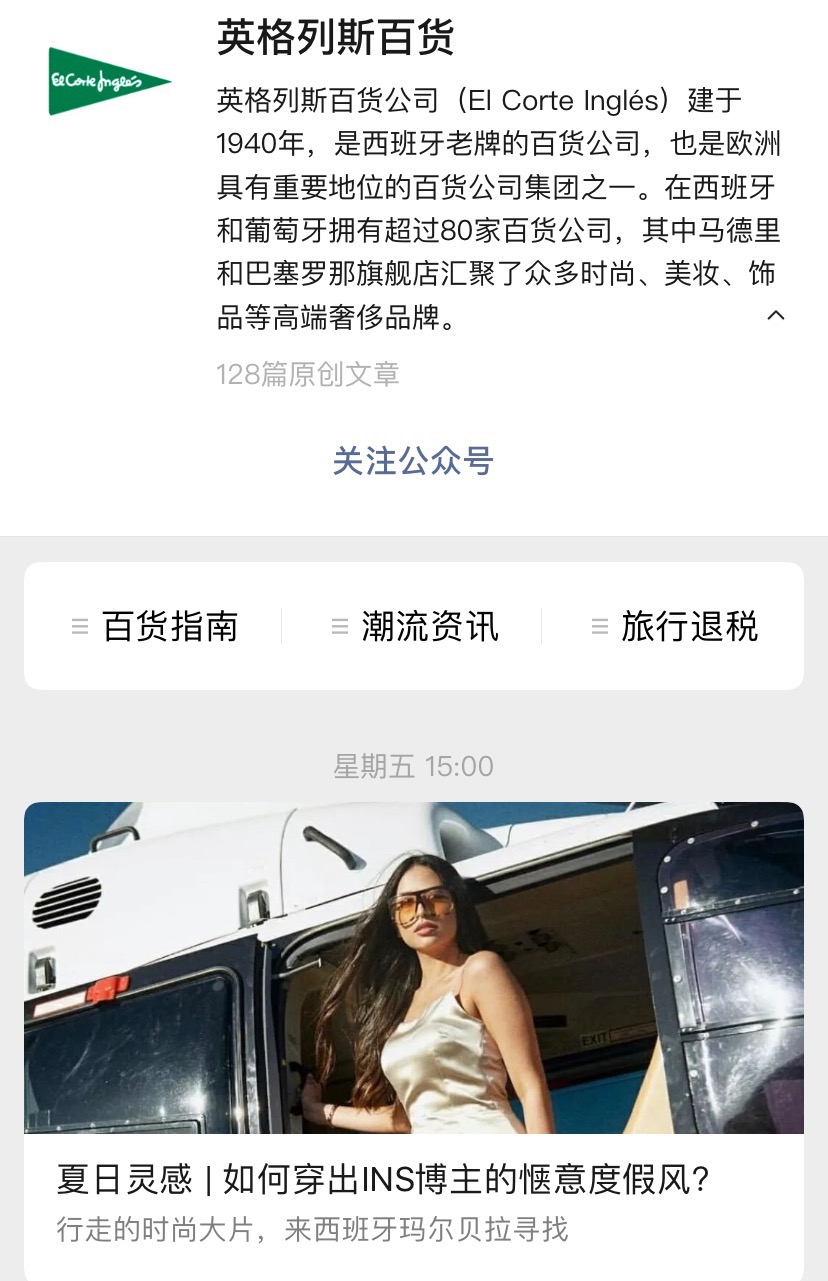View the 128篇原创文章 list
The image size is (828, 1281).
click(x=308, y=374)
